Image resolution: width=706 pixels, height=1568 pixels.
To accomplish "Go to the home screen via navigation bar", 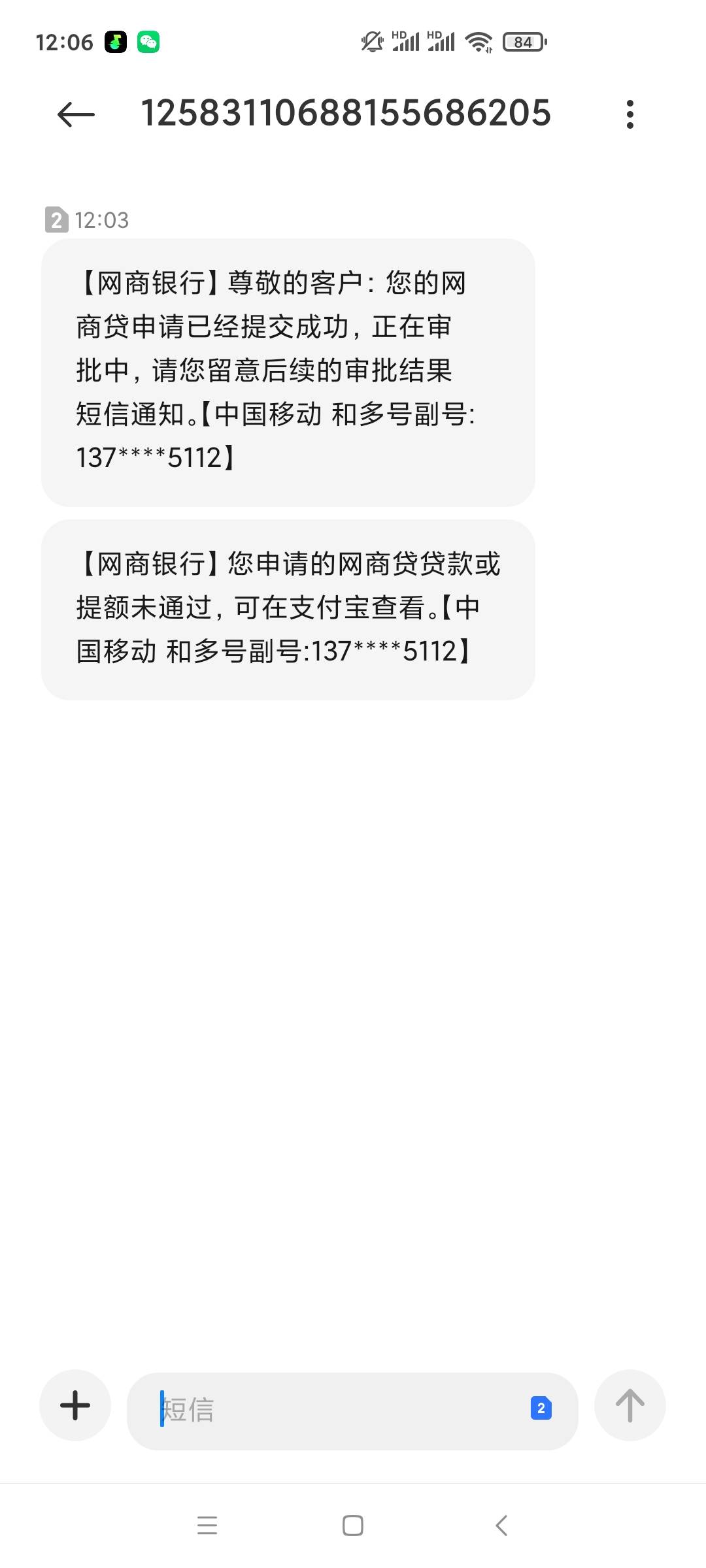I will 353,1525.
